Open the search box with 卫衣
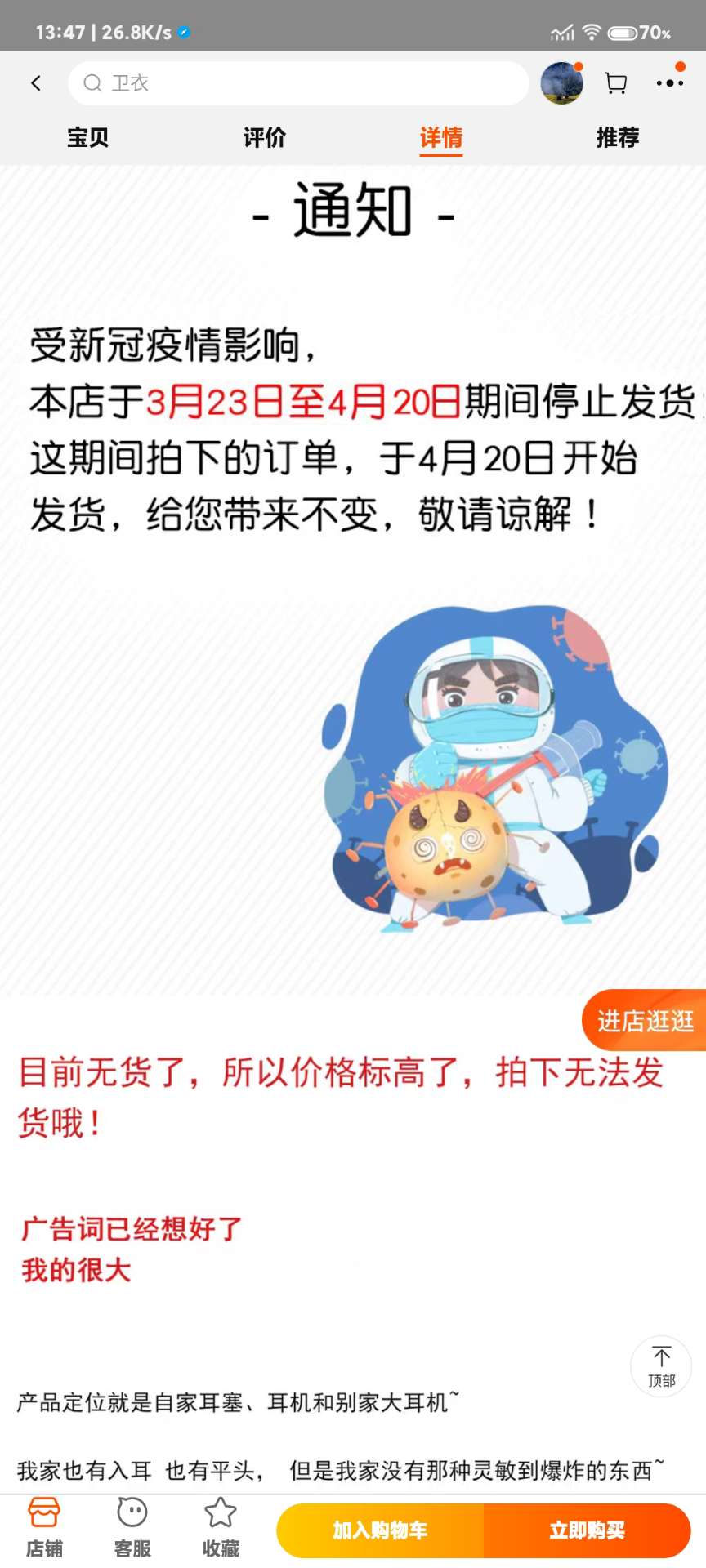Screen dimensions: 706x1568 point(298,83)
